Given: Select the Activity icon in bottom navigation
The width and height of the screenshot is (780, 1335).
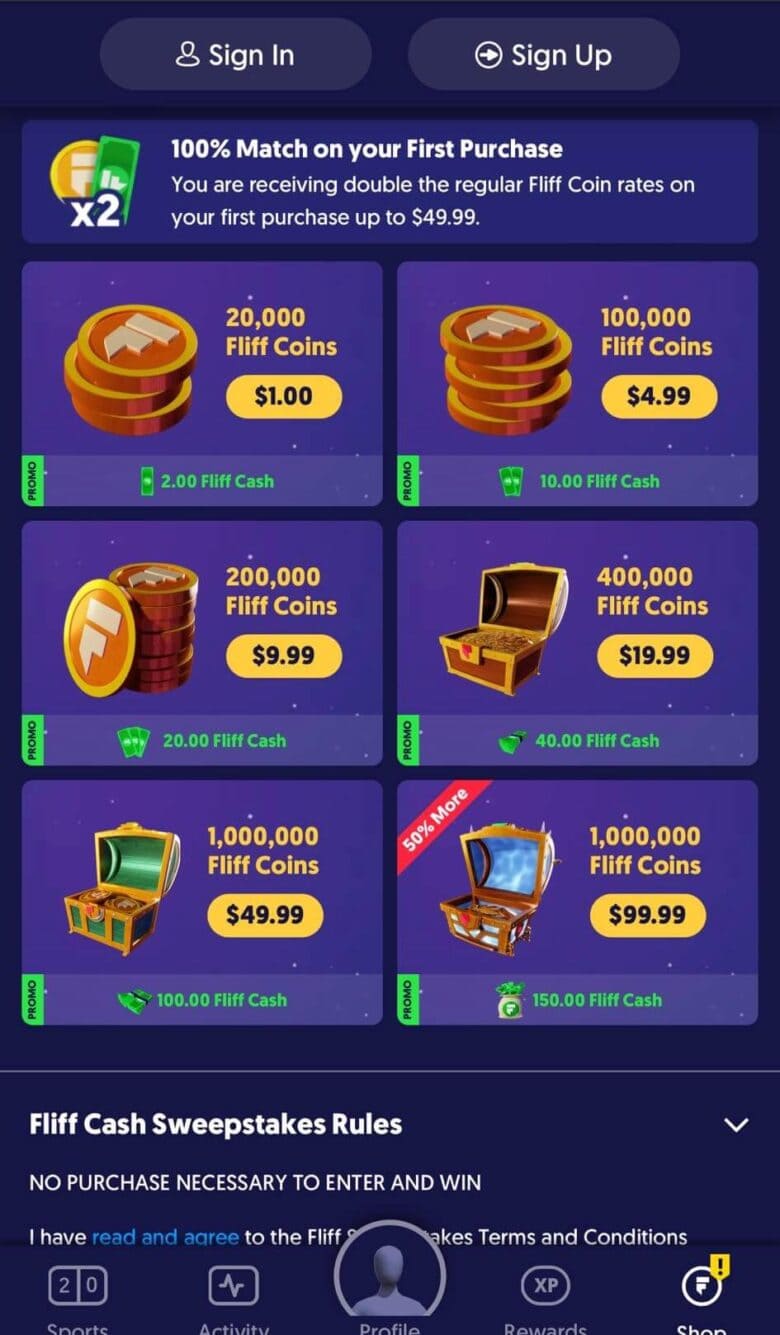Looking at the screenshot, I should coord(233,1287).
